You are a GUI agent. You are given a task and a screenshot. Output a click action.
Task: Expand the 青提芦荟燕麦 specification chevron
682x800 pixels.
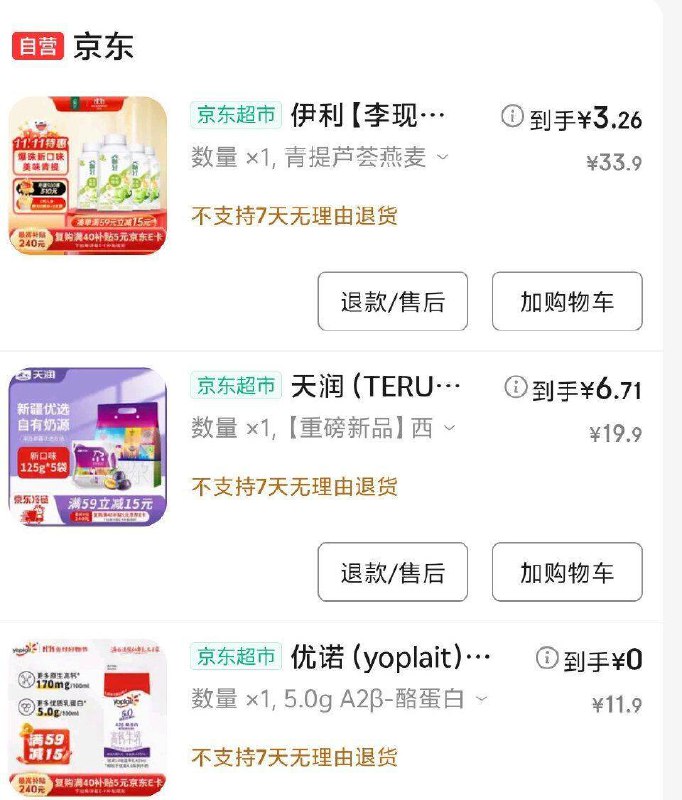point(441,158)
